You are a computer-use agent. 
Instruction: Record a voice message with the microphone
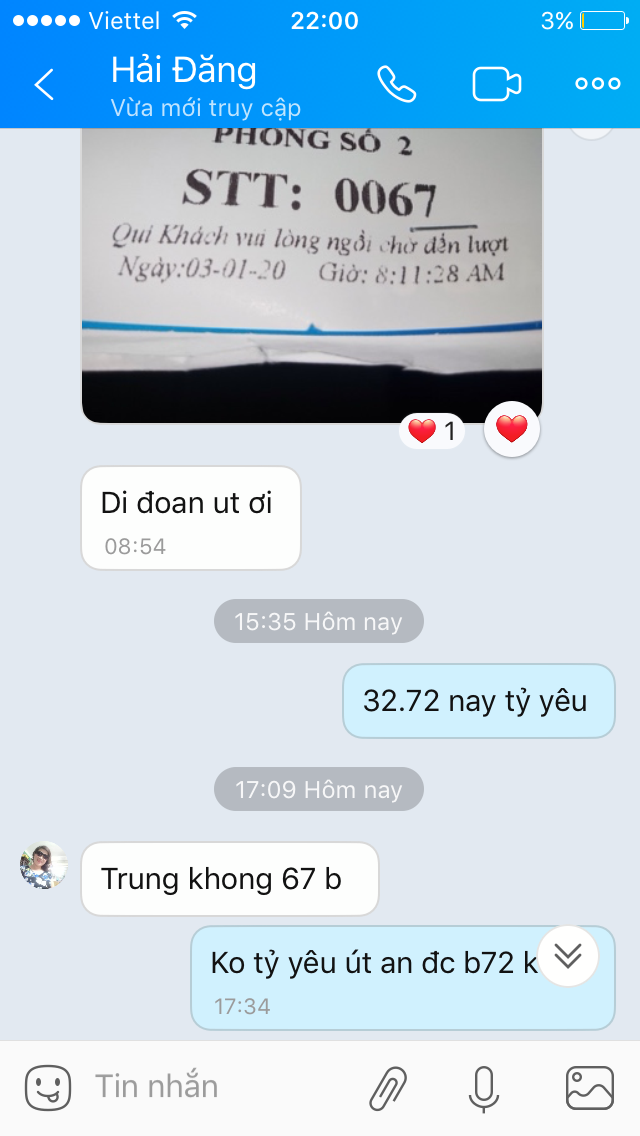click(485, 1087)
